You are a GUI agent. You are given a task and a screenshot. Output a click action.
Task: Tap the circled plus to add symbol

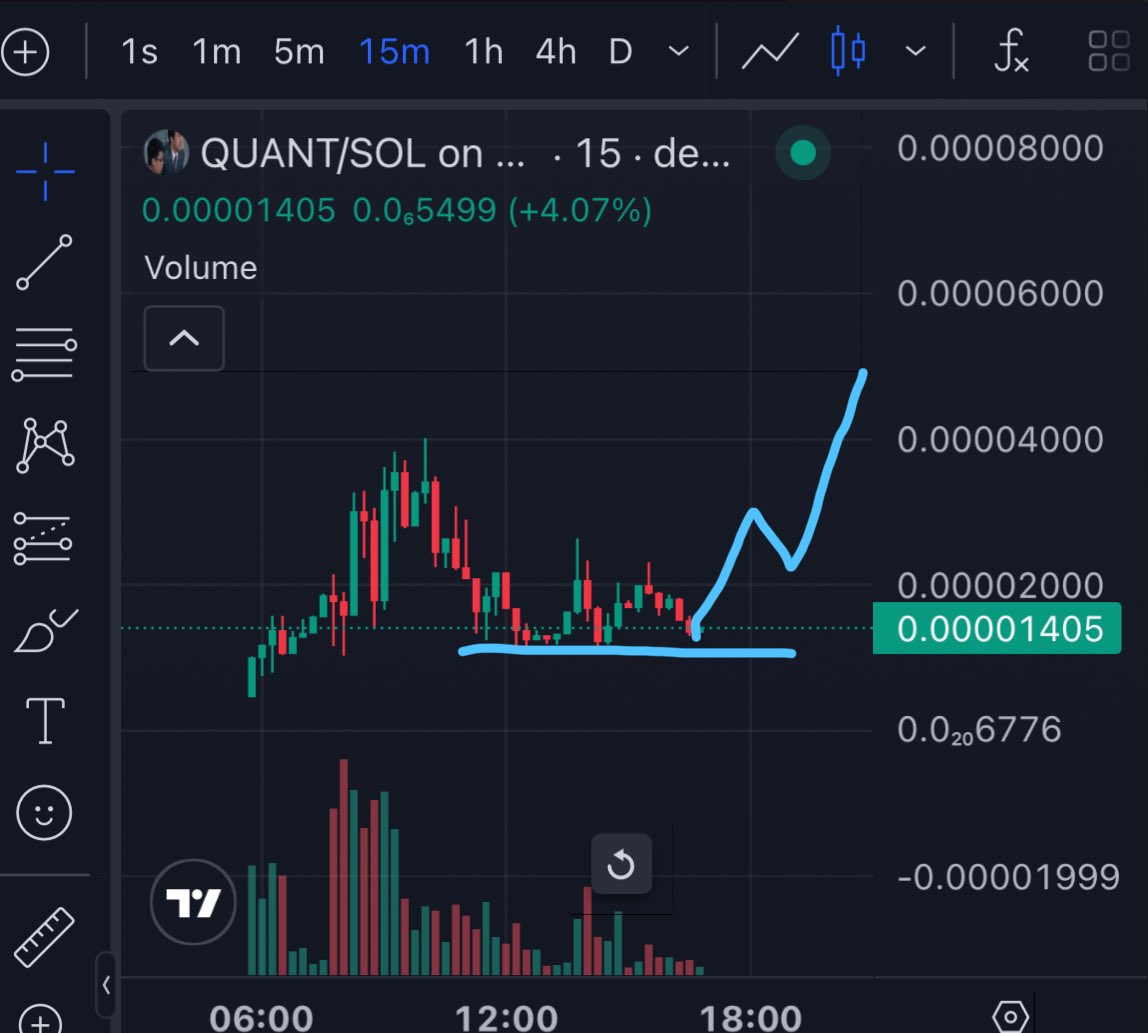click(24, 51)
